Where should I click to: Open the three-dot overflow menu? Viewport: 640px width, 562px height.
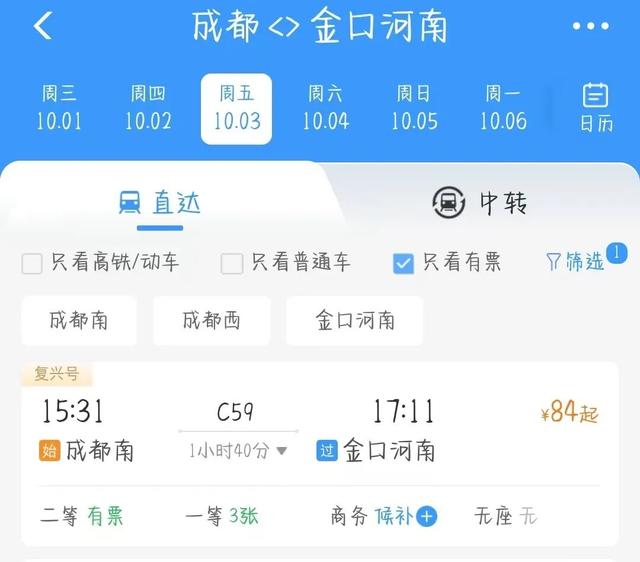[590, 26]
